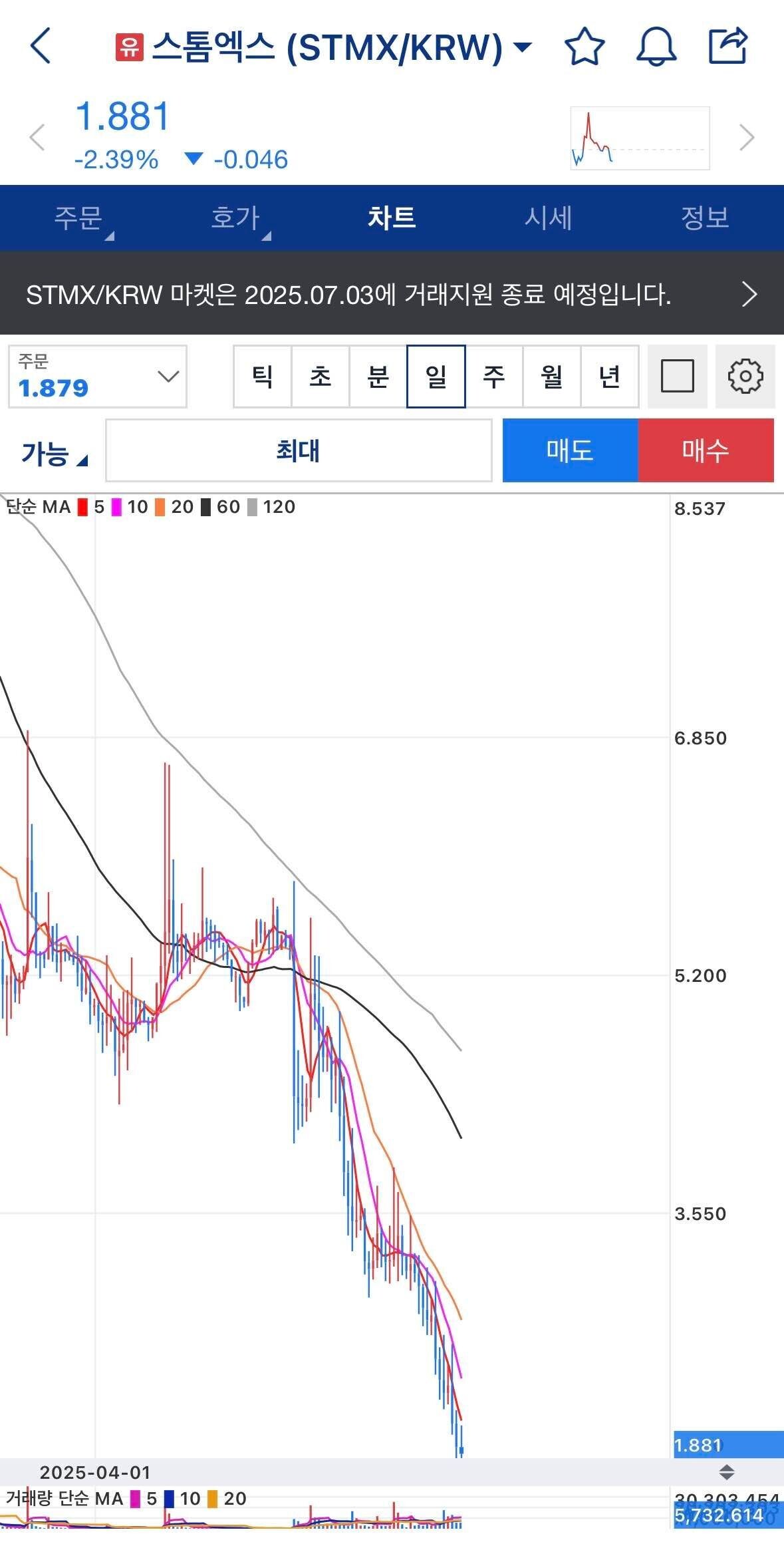Go to the next coin arrow

[747, 138]
